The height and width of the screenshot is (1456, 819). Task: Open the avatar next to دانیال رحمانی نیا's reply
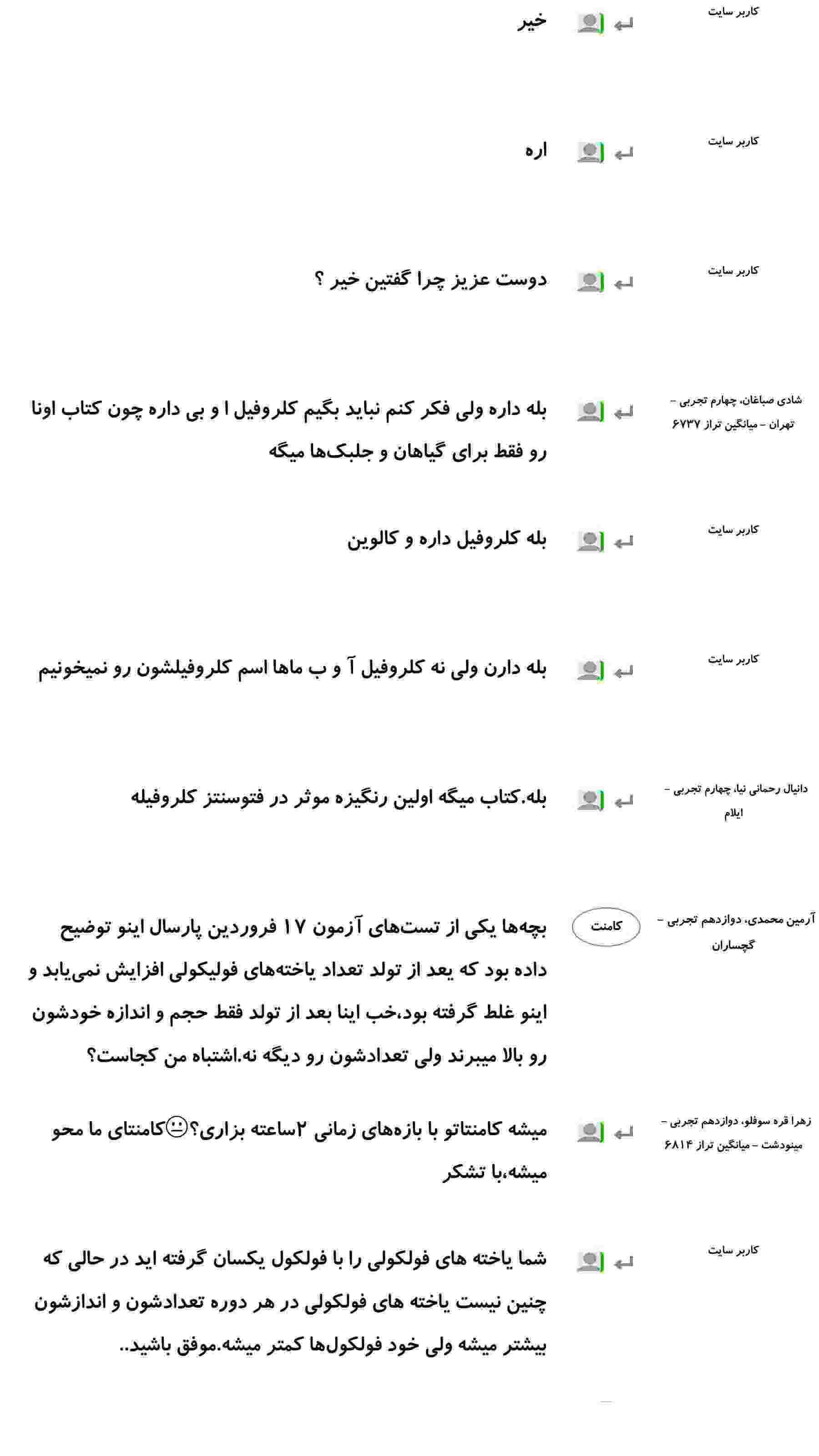(x=589, y=800)
